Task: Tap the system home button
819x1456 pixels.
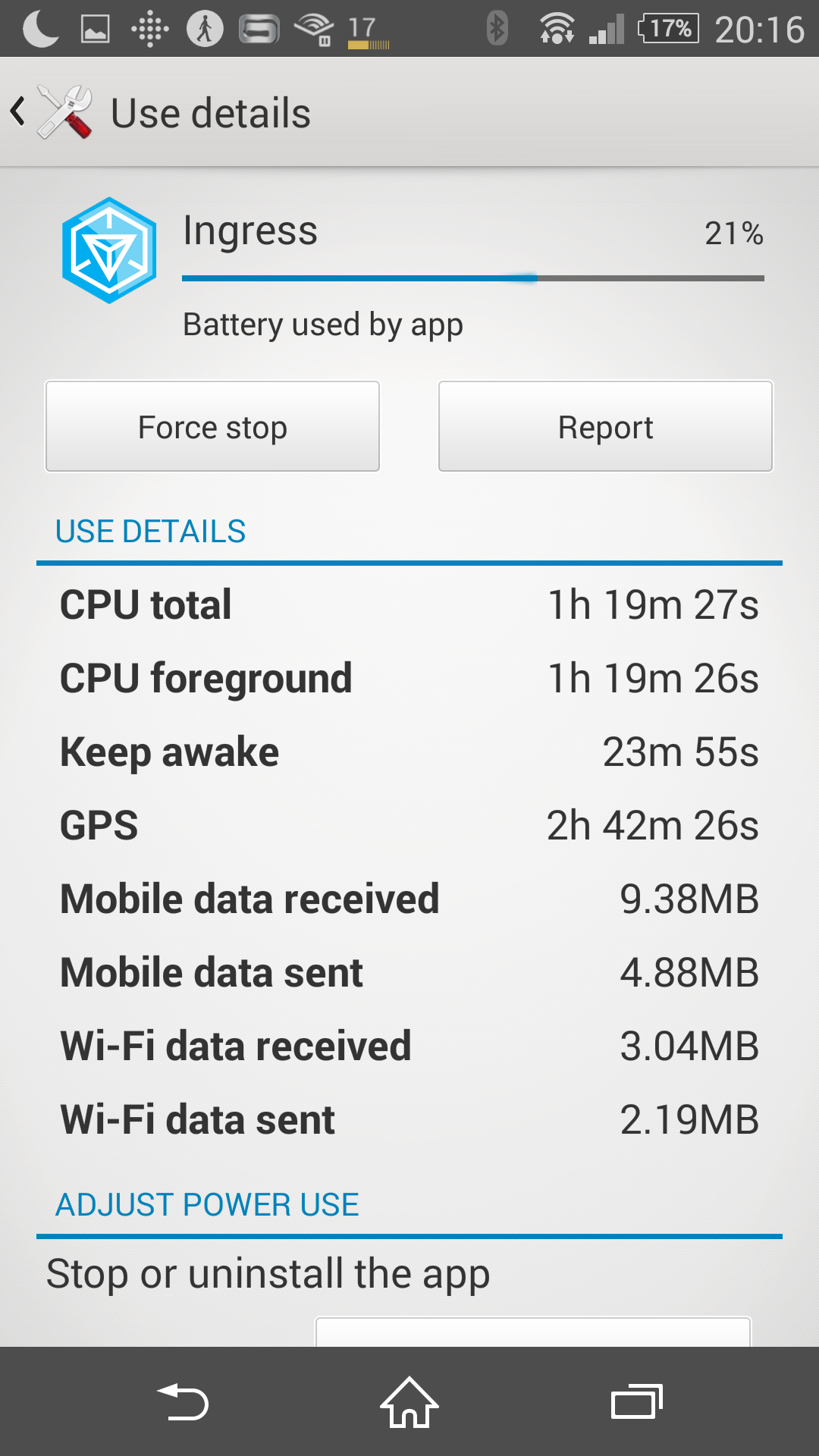Action: tap(409, 1402)
